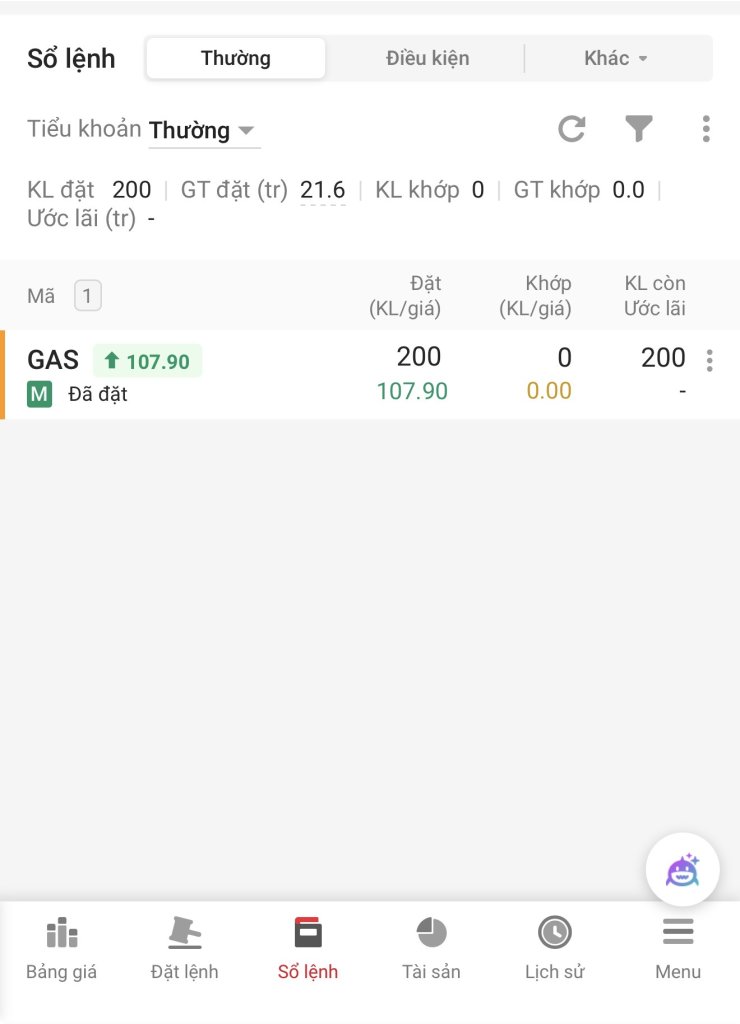Expand the Khác dropdown tab
Image resolution: width=740 pixels, height=1024 pixels.
616,58
